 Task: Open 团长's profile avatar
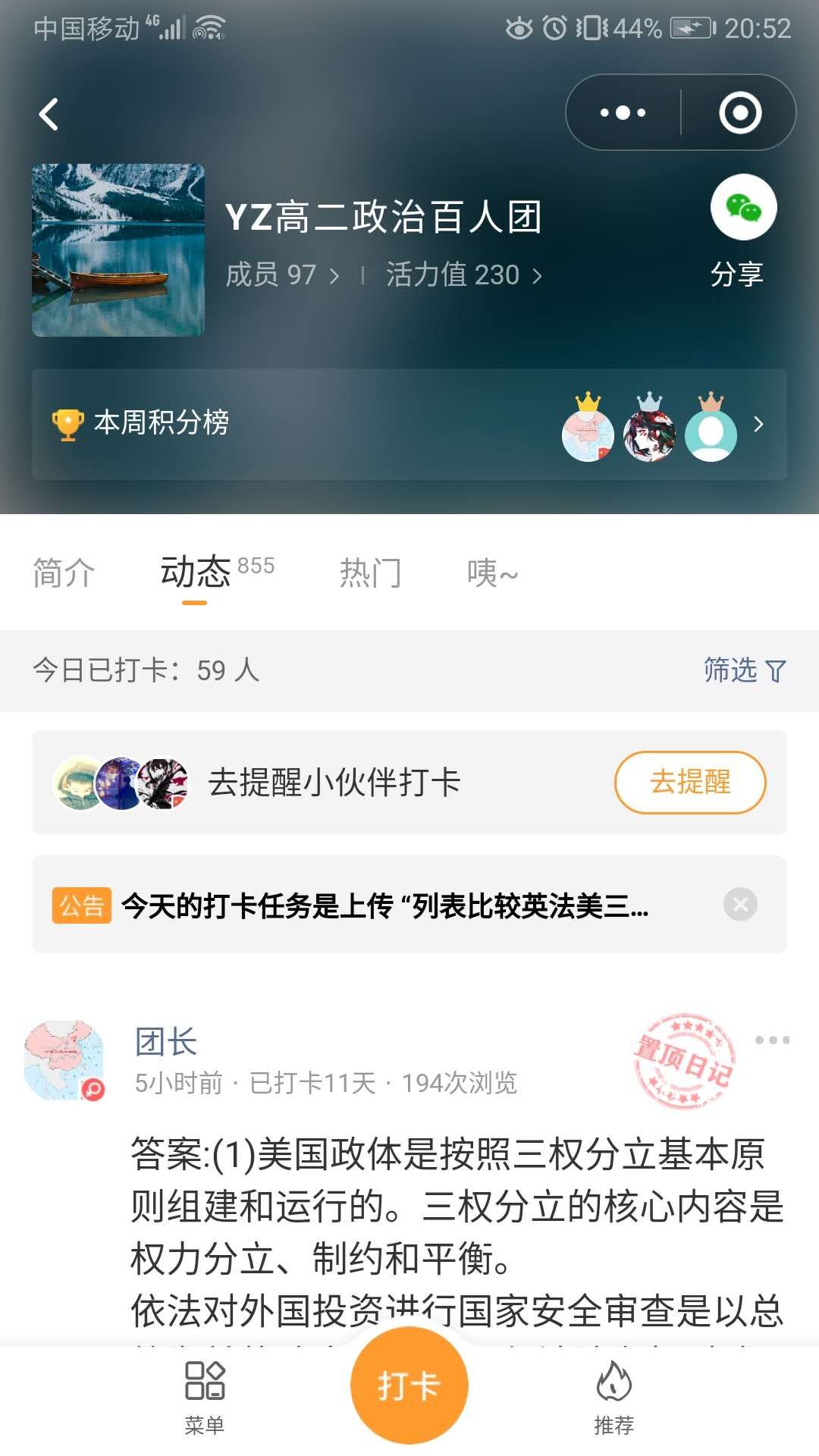(x=64, y=1060)
